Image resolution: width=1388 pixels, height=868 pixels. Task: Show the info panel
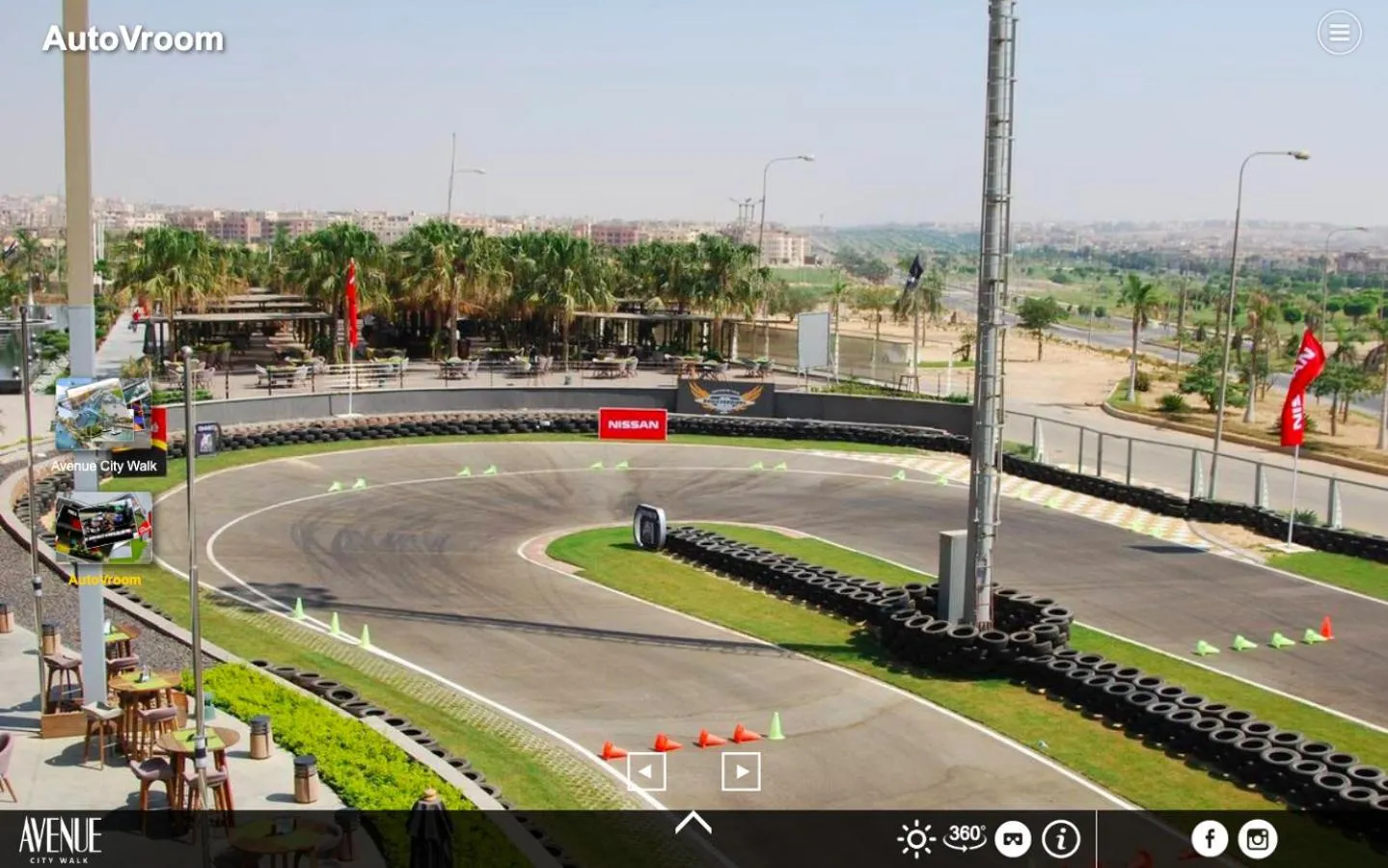coord(1061,839)
